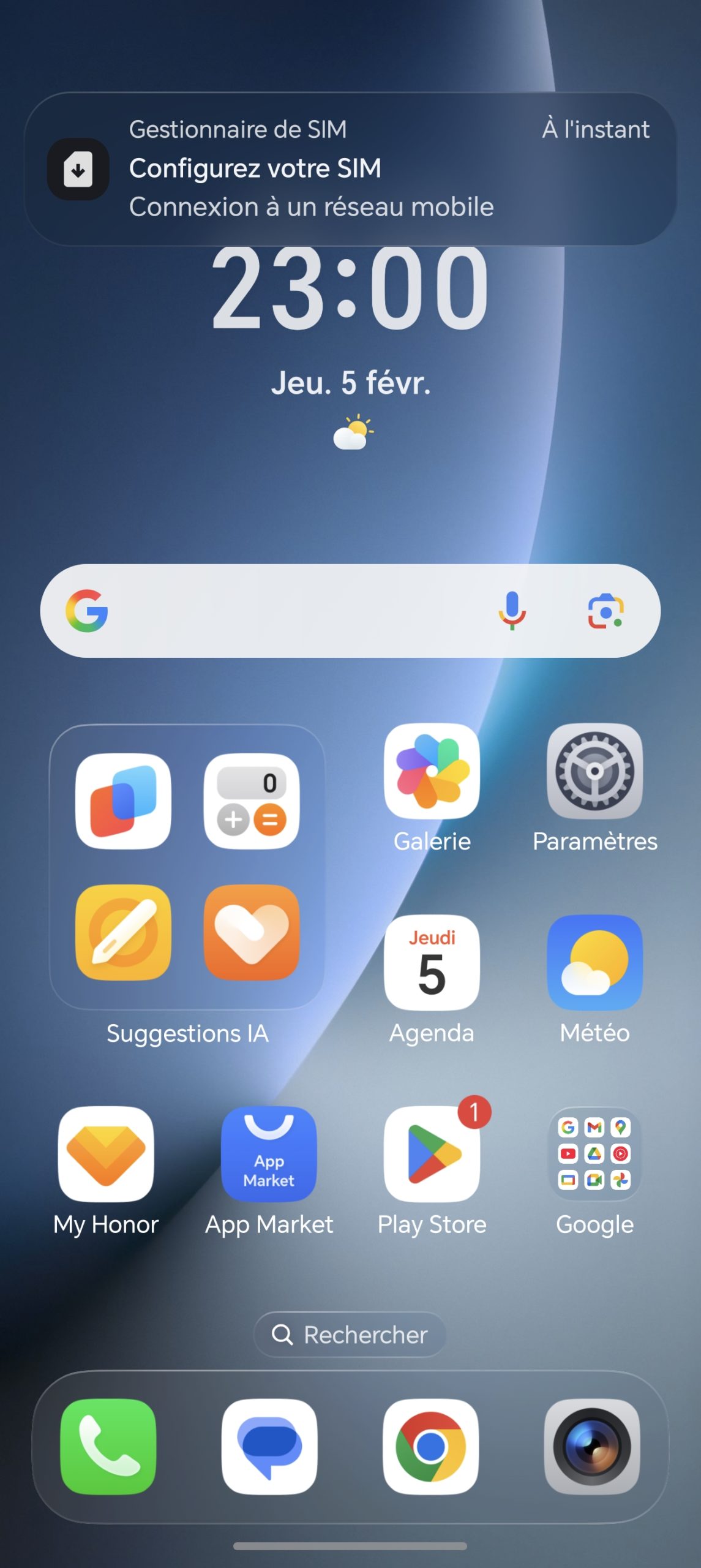The image size is (701, 1568).
Task: Open the Messages app in dock
Action: 269,1446
